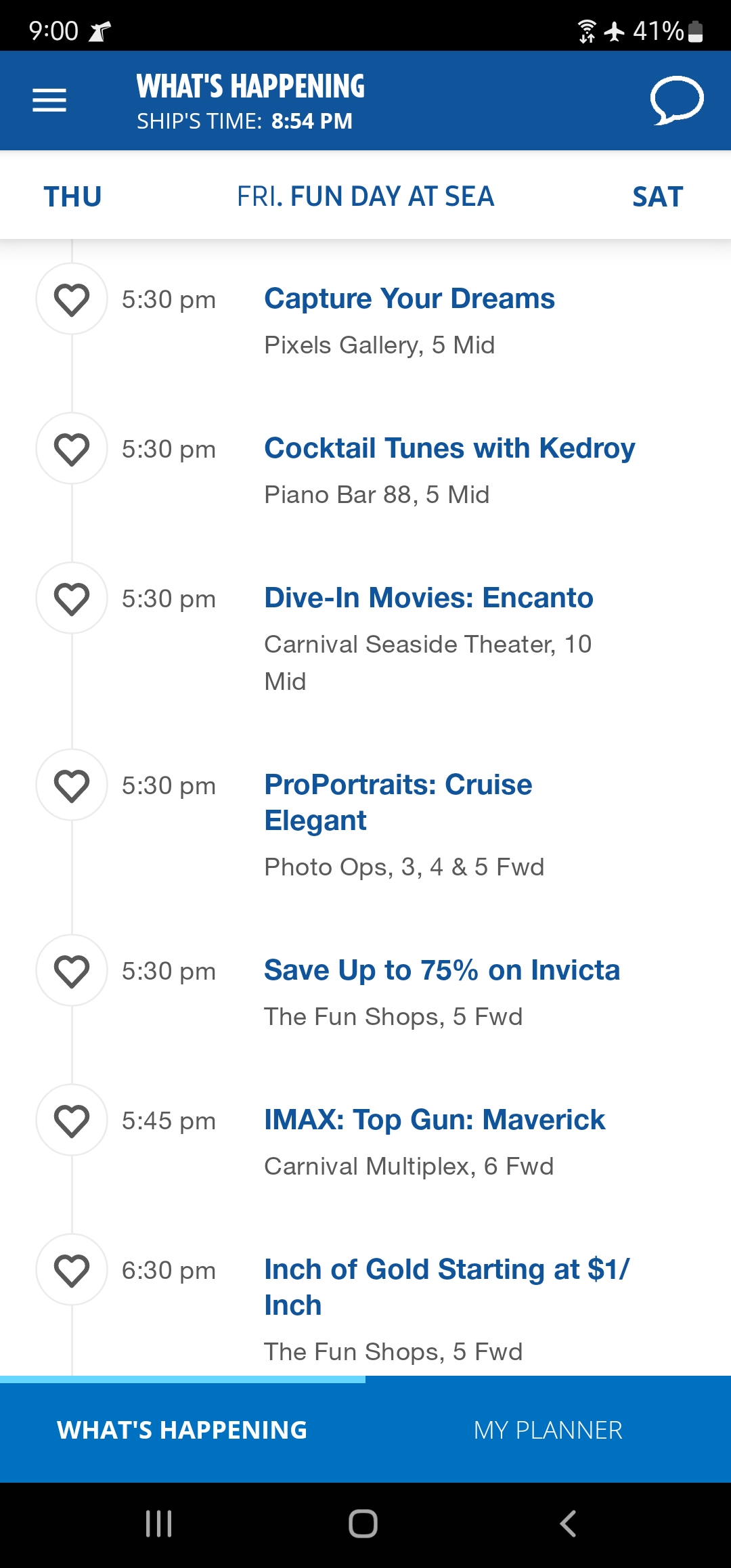Select the Fri. Fun Day at Sea tab

(365, 197)
